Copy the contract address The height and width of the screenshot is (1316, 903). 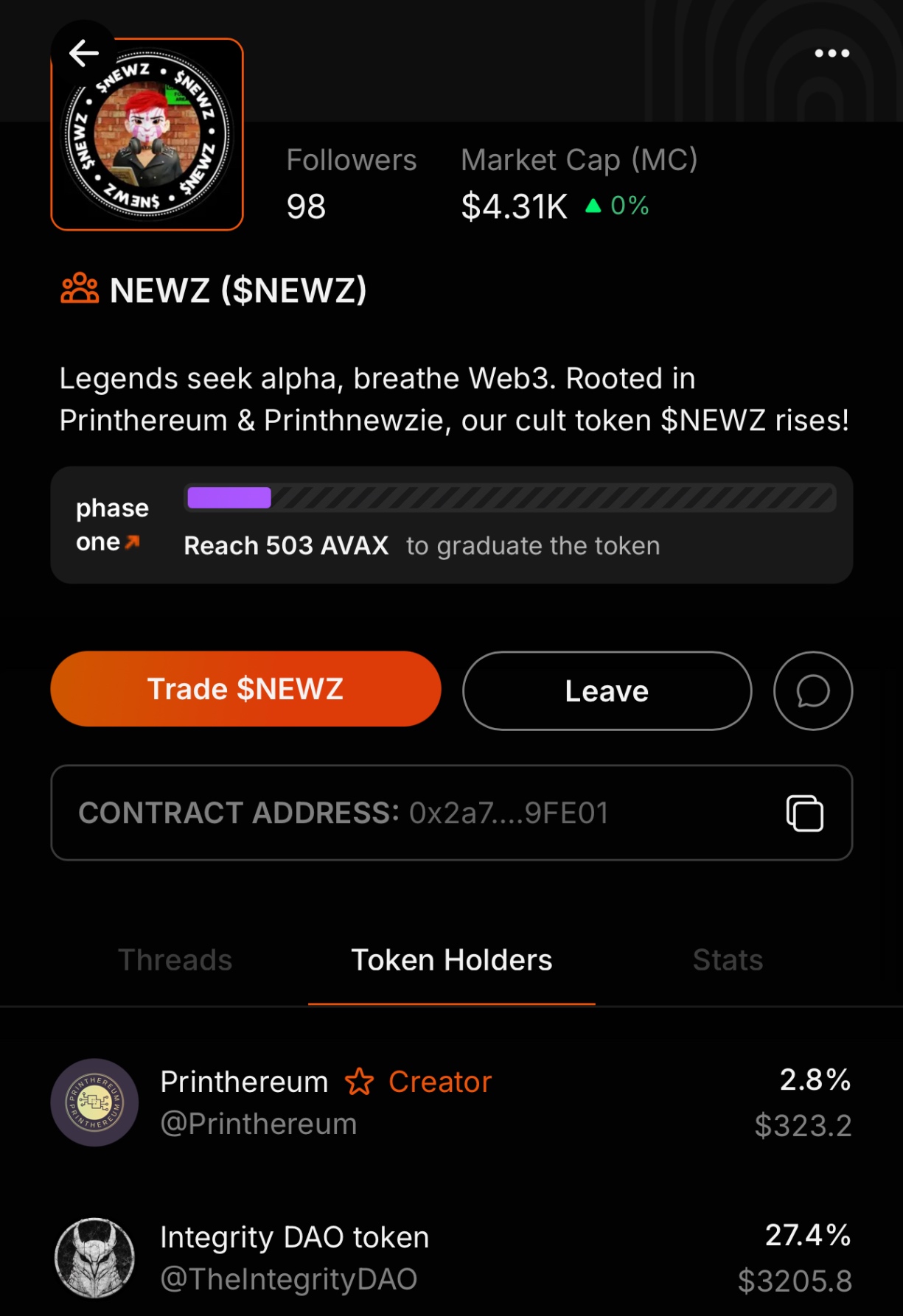tap(804, 813)
